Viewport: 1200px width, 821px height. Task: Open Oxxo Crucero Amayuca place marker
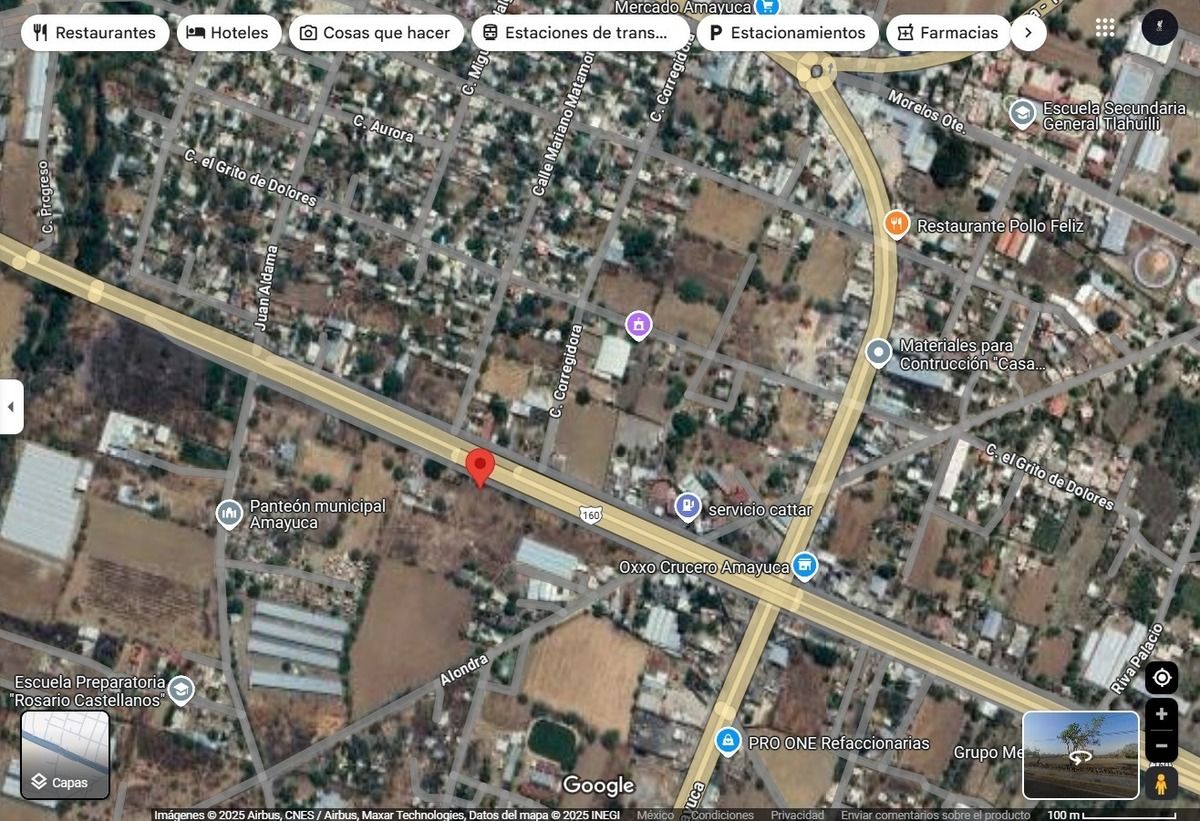tap(804, 566)
